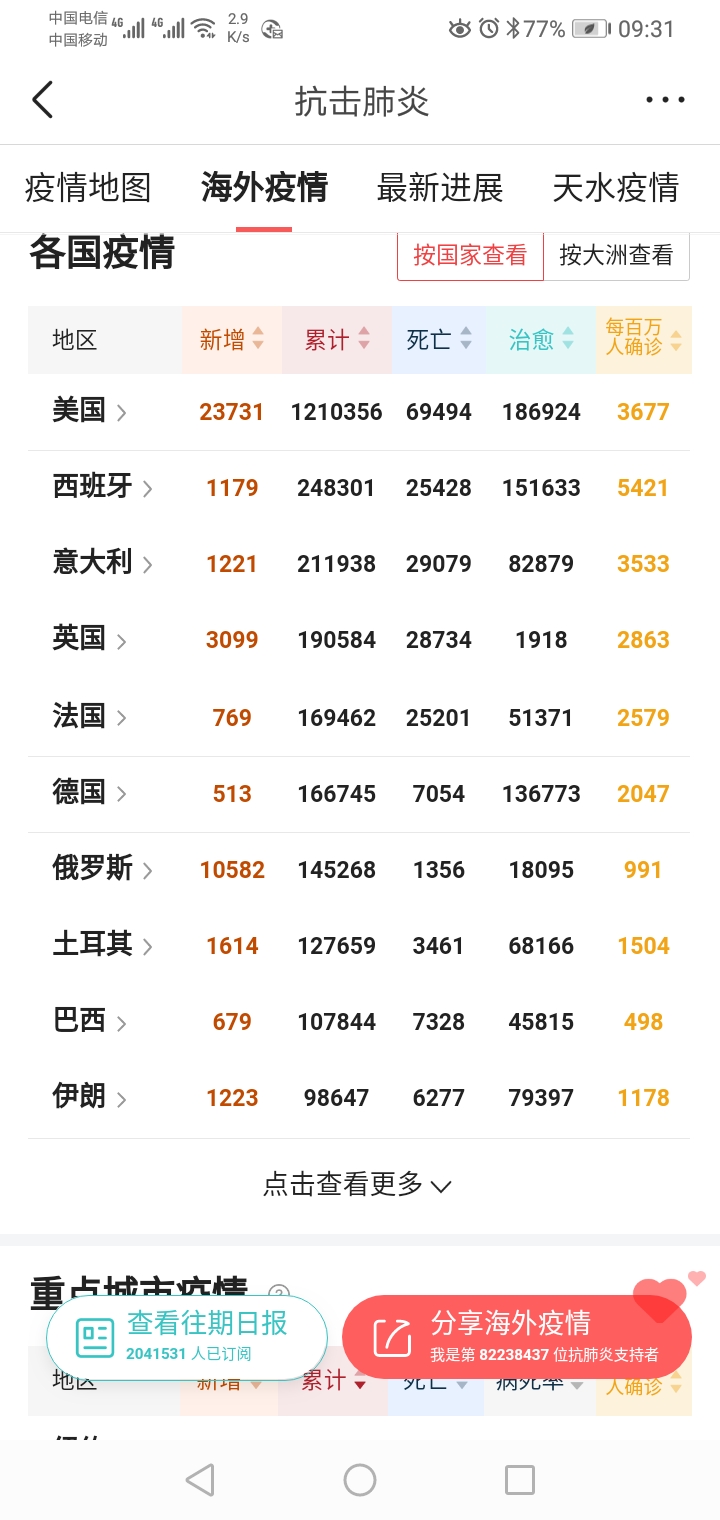The height and width of the screenshot is (1520, 720).
Task: Tap 查看往期日报 button
Action: [x=187, y=1337]
